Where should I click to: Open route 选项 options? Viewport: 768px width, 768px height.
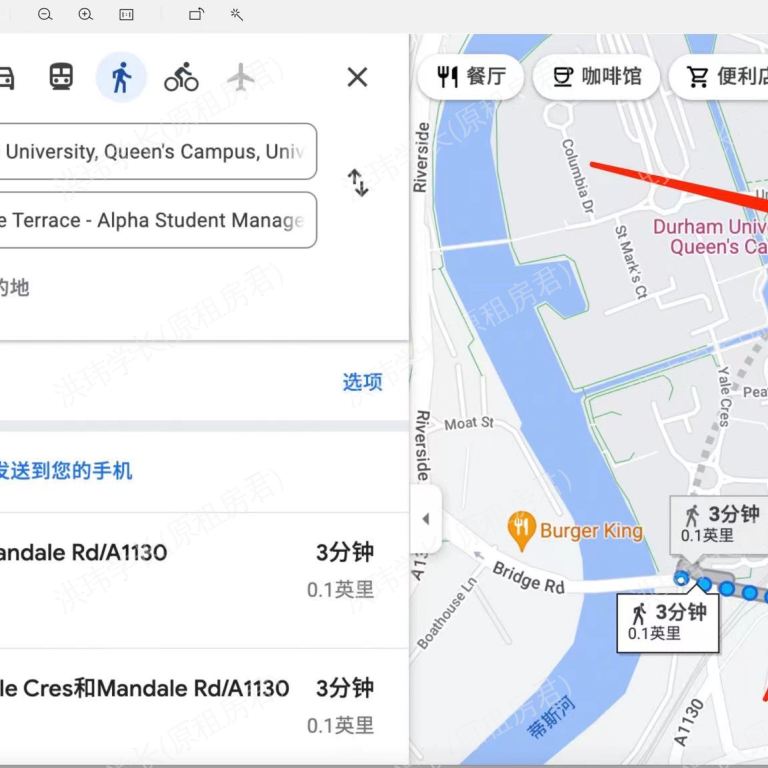pos(362,382)
